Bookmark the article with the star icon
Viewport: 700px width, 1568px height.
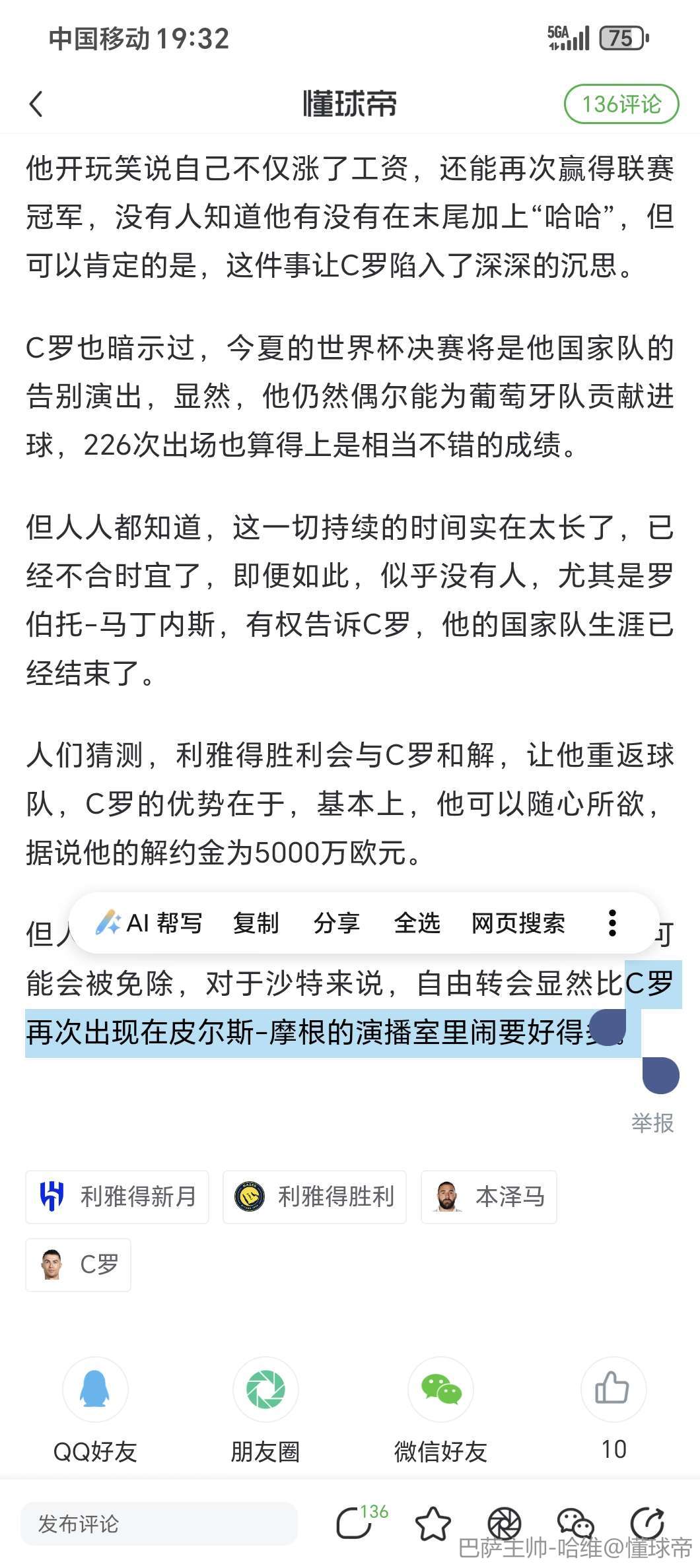[433, 1524]
